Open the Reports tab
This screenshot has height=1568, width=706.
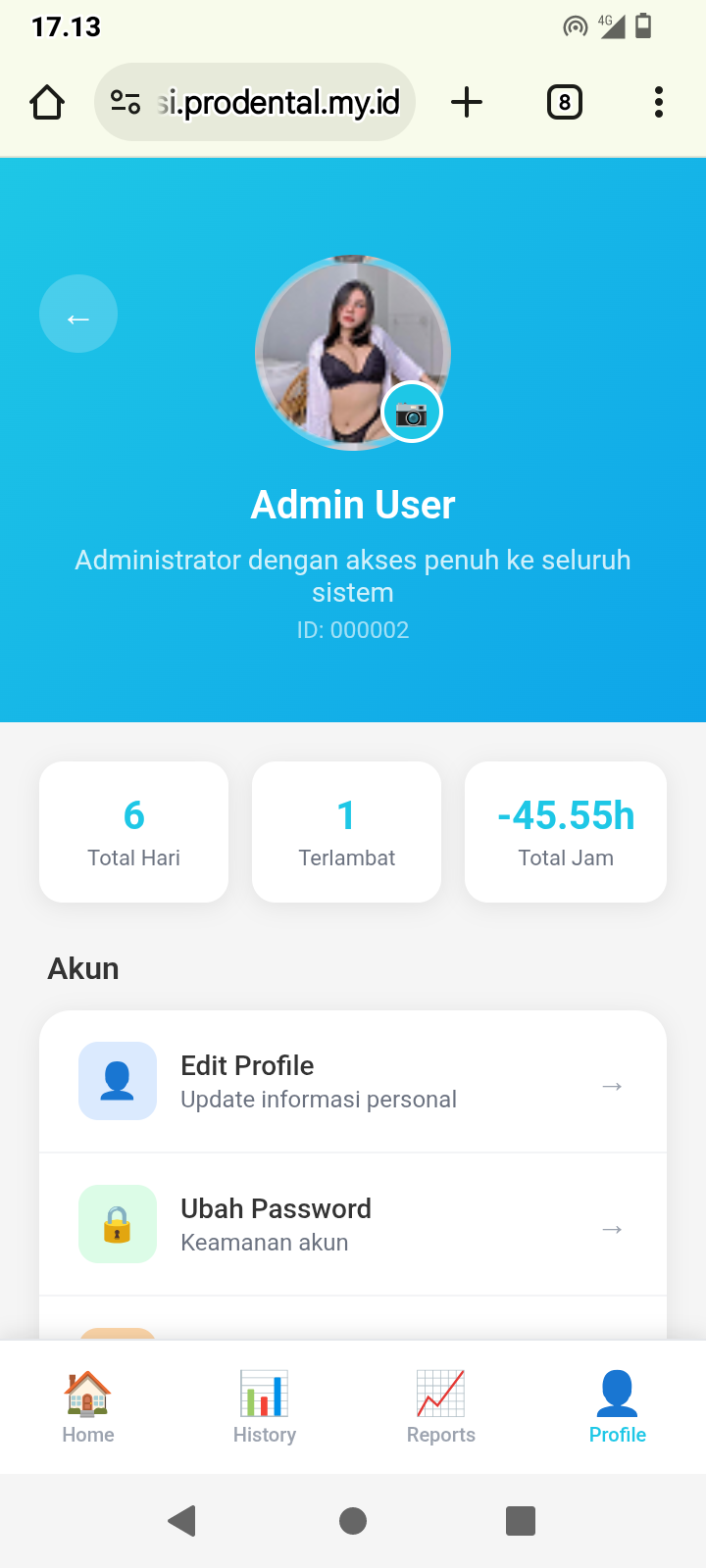click(441, 1407)
